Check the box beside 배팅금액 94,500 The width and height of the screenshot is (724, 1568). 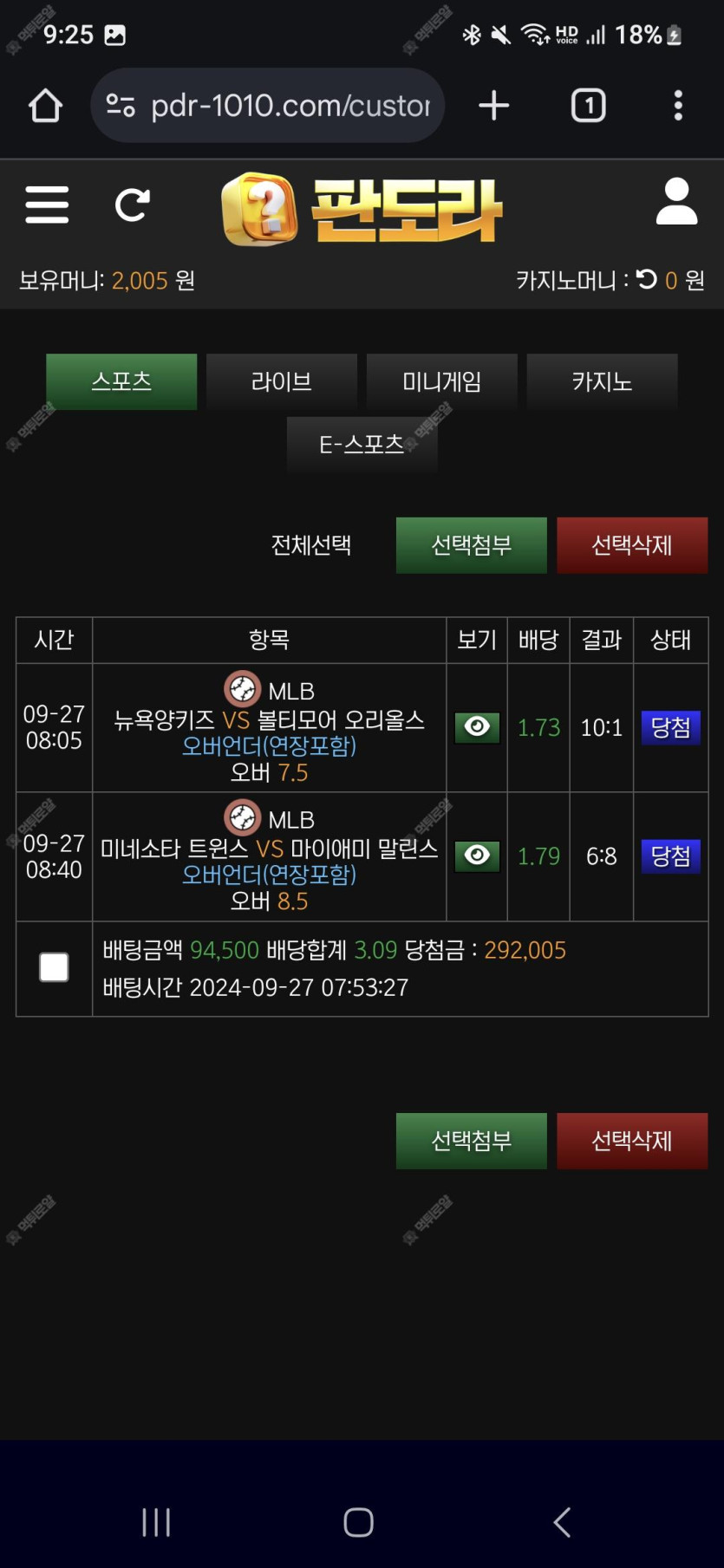tap(54, 967)
